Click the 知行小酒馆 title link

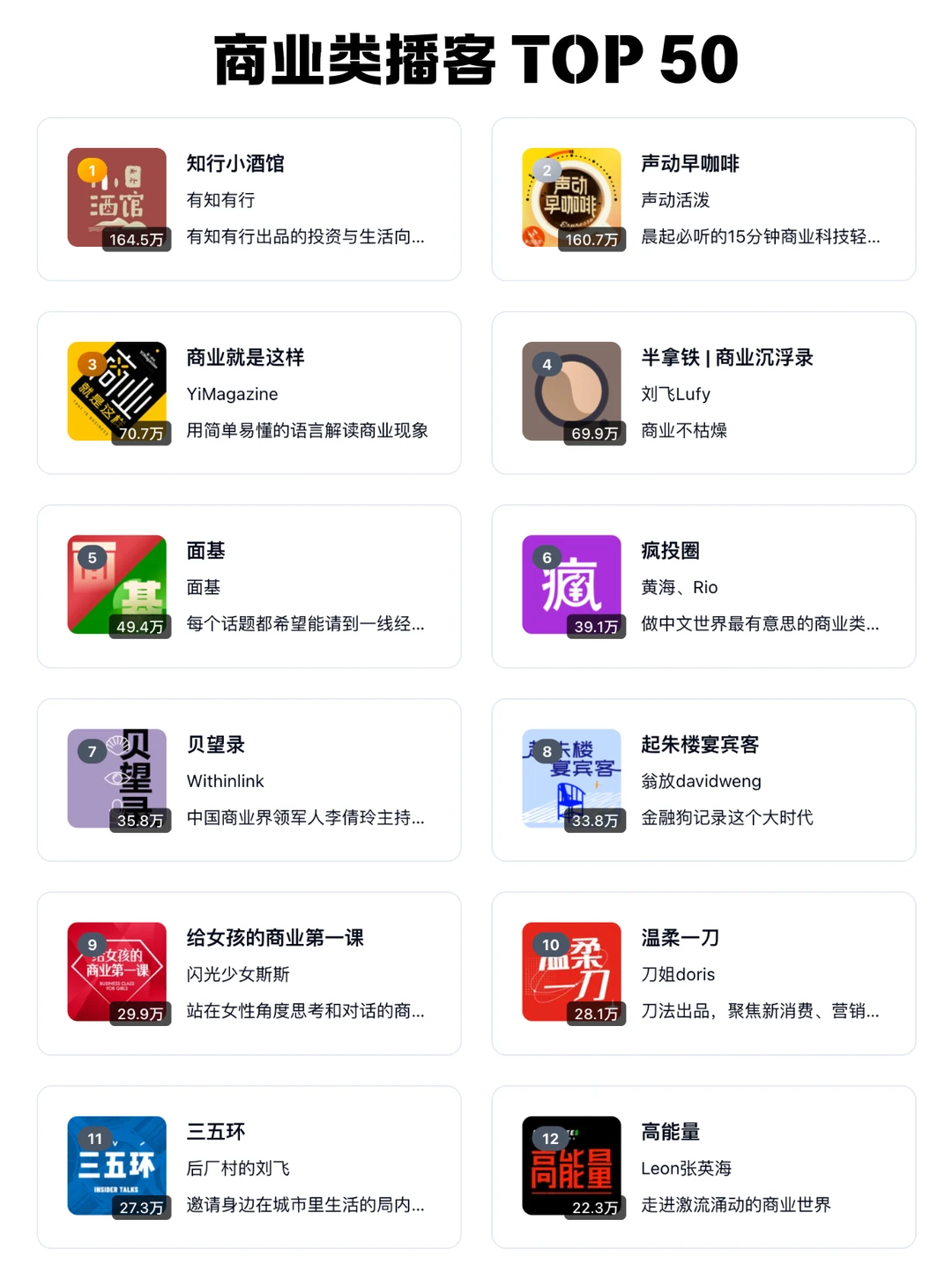(x=236, y=162)
